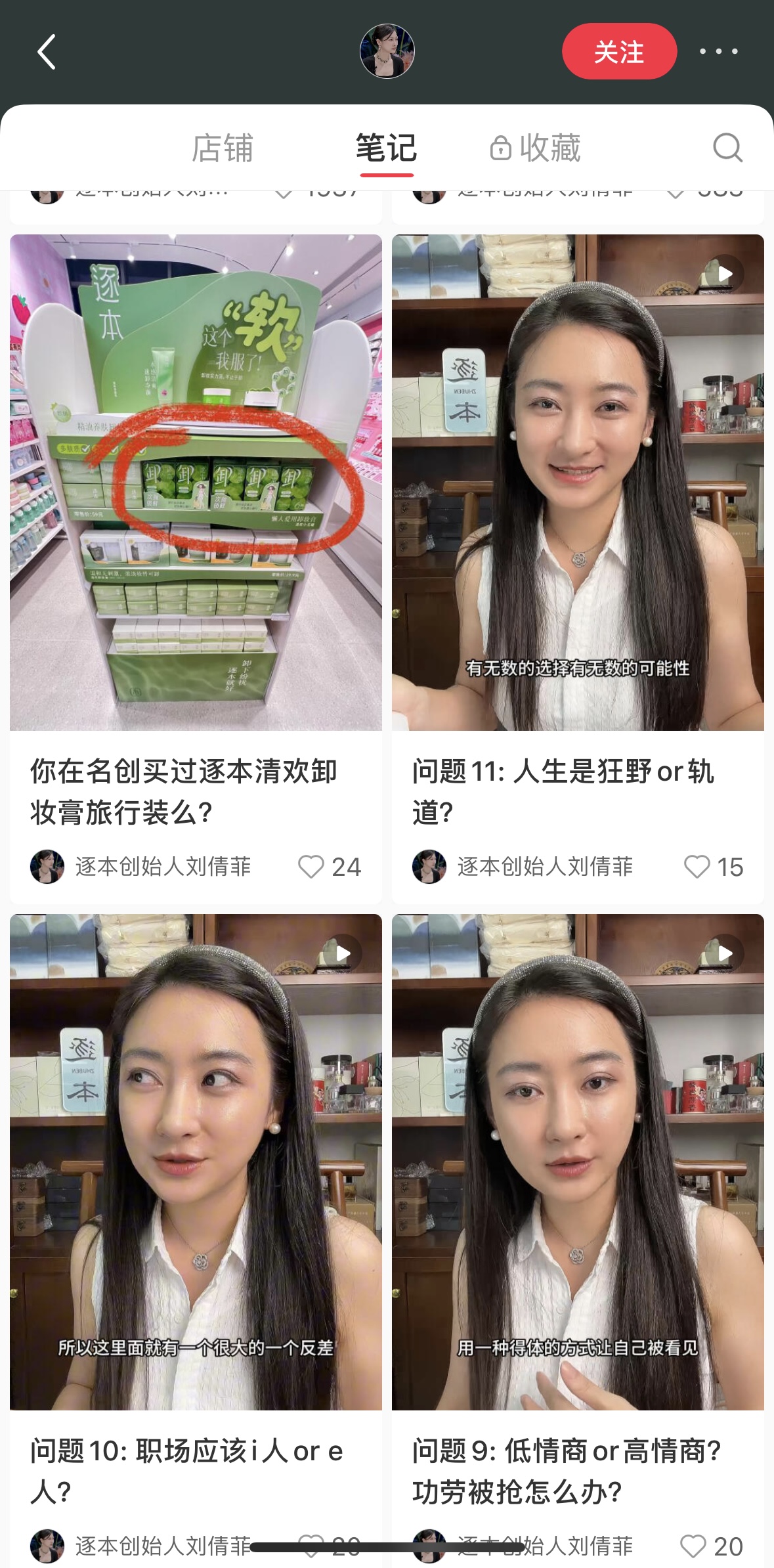Like the 问题9 note showing 20 likes

(x=693, y=1546)
